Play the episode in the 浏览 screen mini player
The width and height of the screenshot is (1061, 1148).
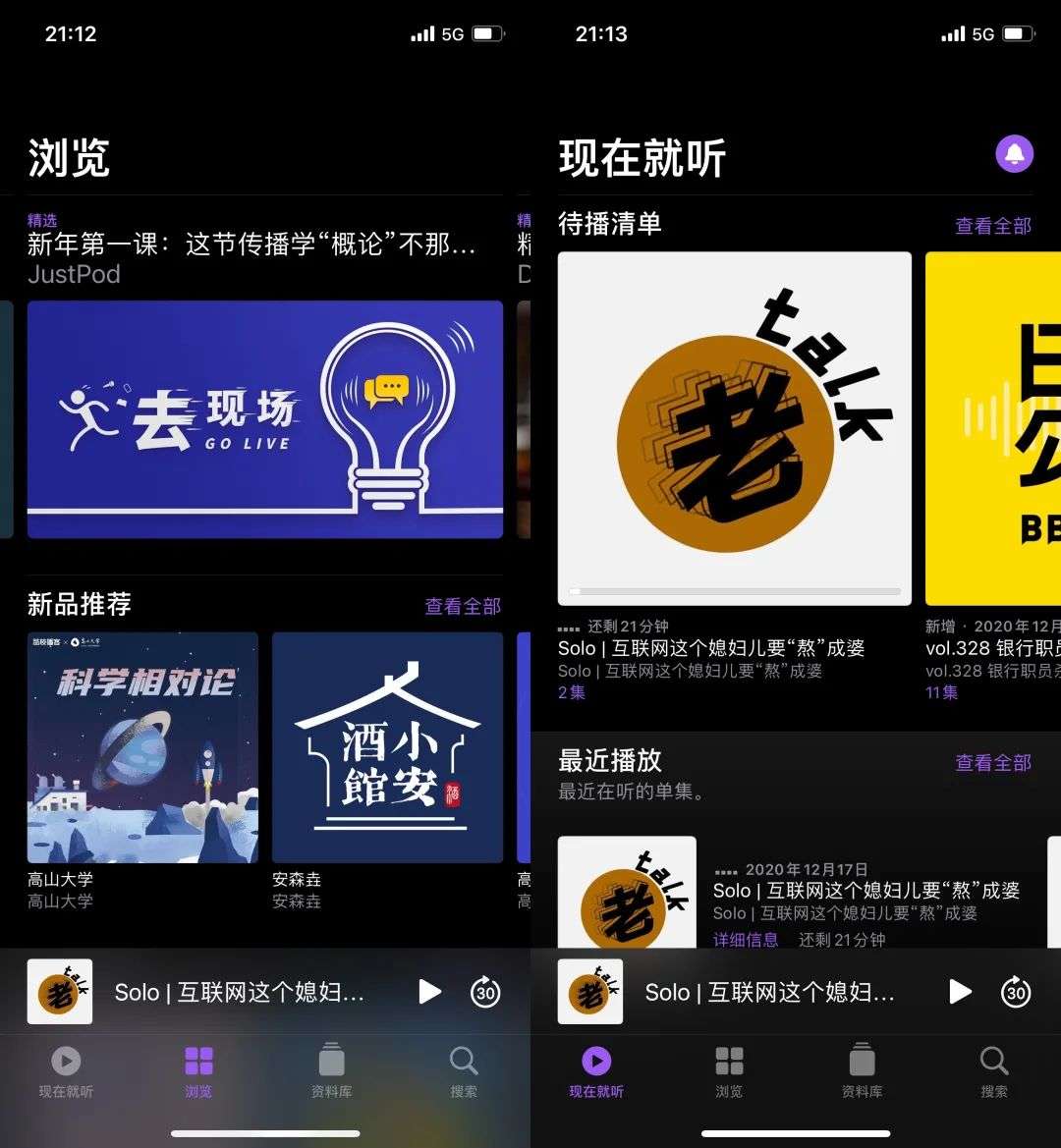click(429, 992)
